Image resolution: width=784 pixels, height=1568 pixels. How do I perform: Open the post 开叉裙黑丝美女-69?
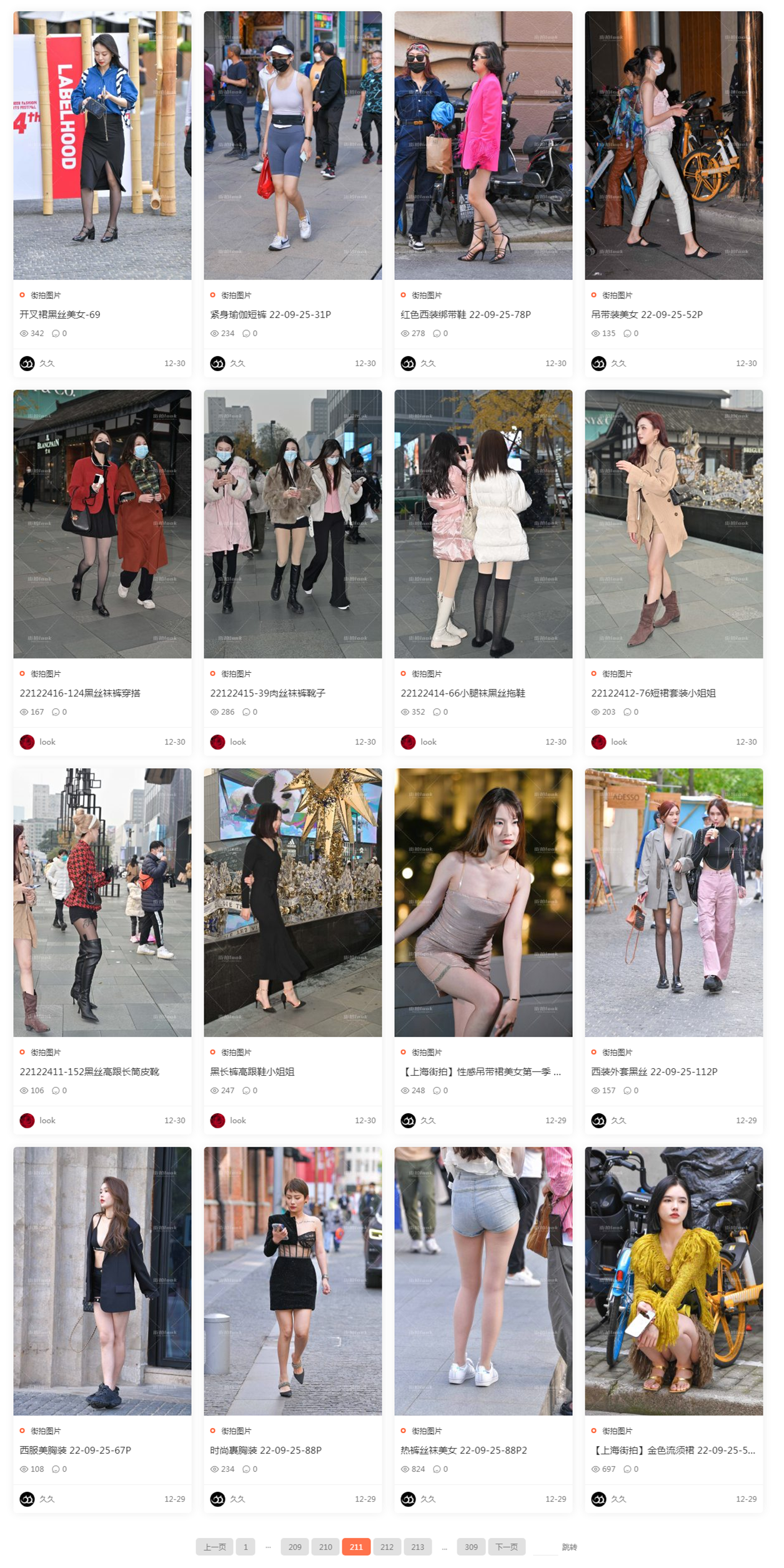[60, 314]
